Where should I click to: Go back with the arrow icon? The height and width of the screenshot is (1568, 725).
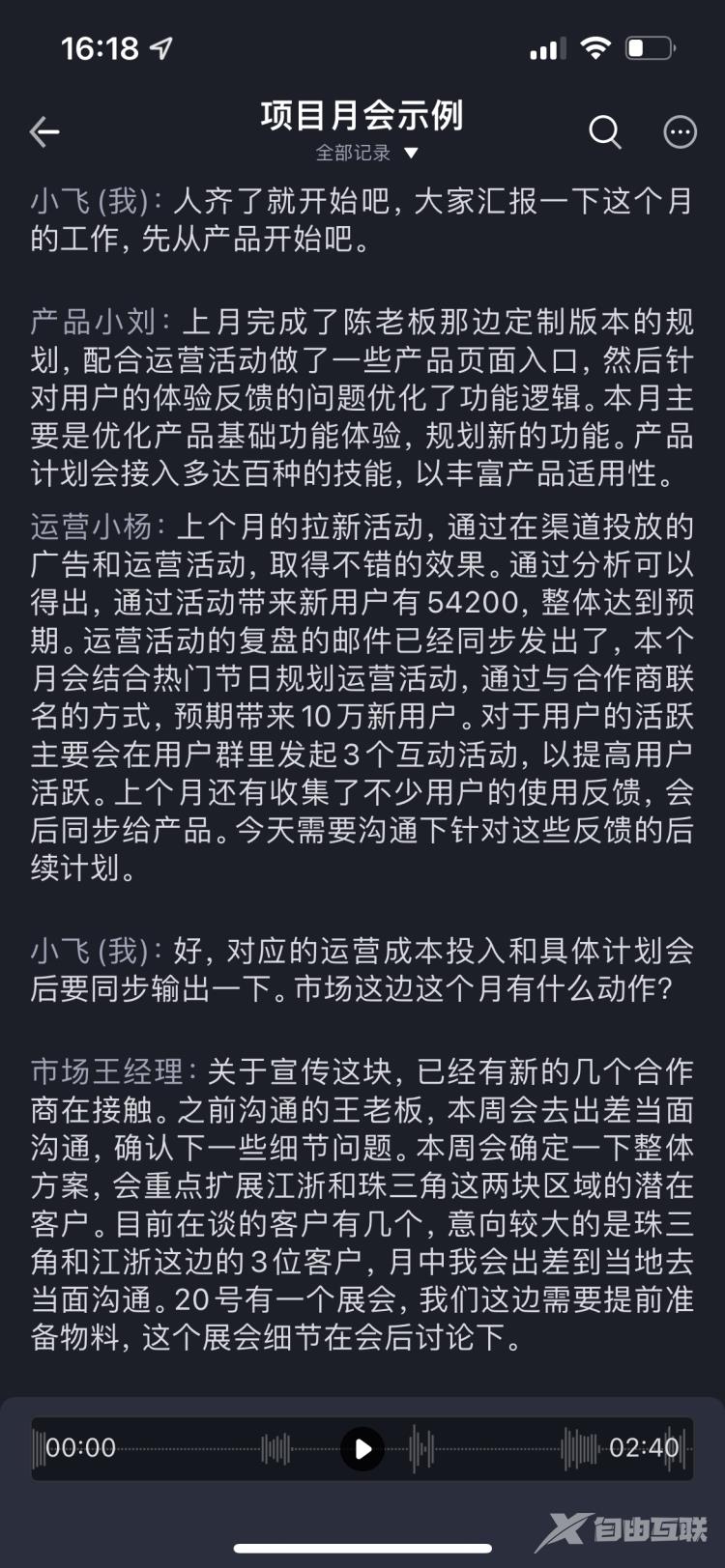(44, 132)
